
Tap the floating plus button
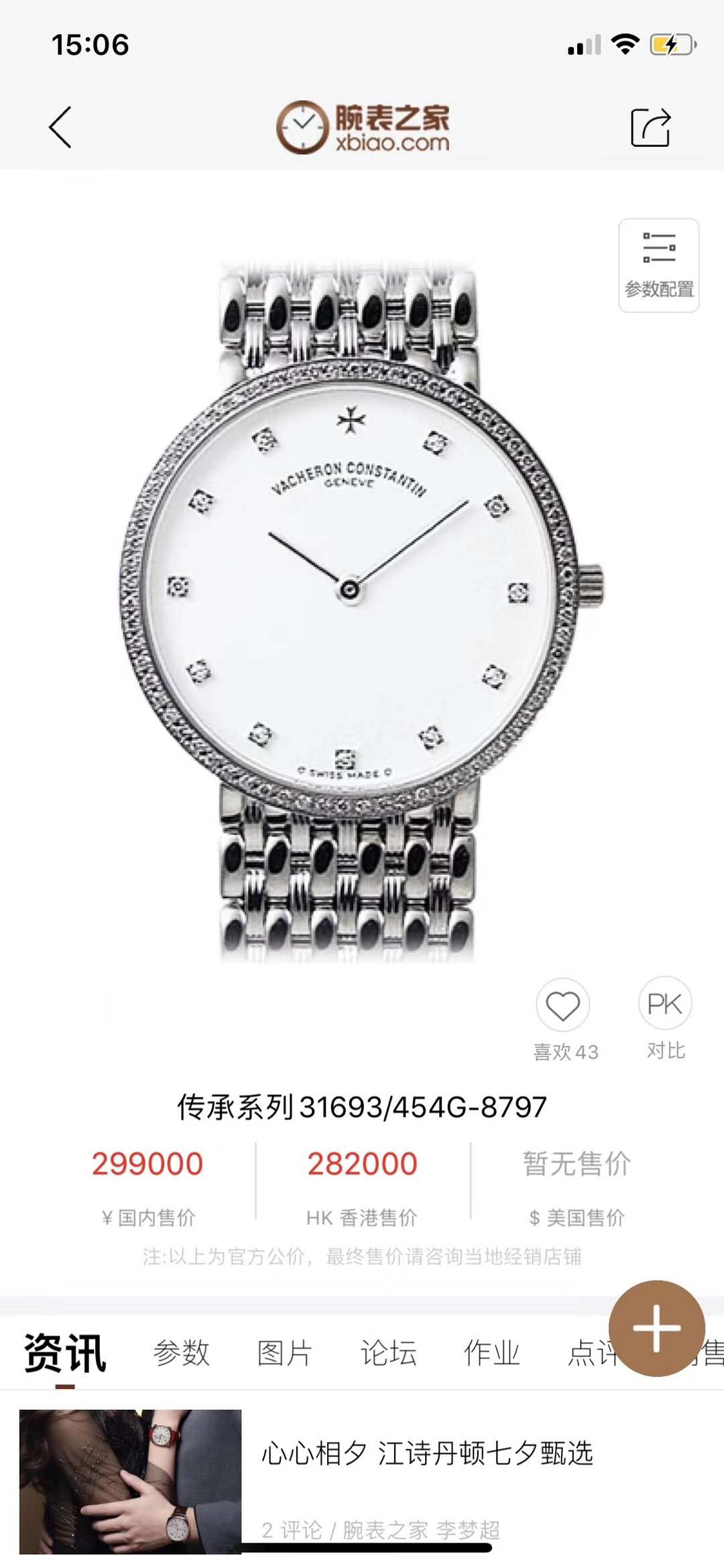656,1328
